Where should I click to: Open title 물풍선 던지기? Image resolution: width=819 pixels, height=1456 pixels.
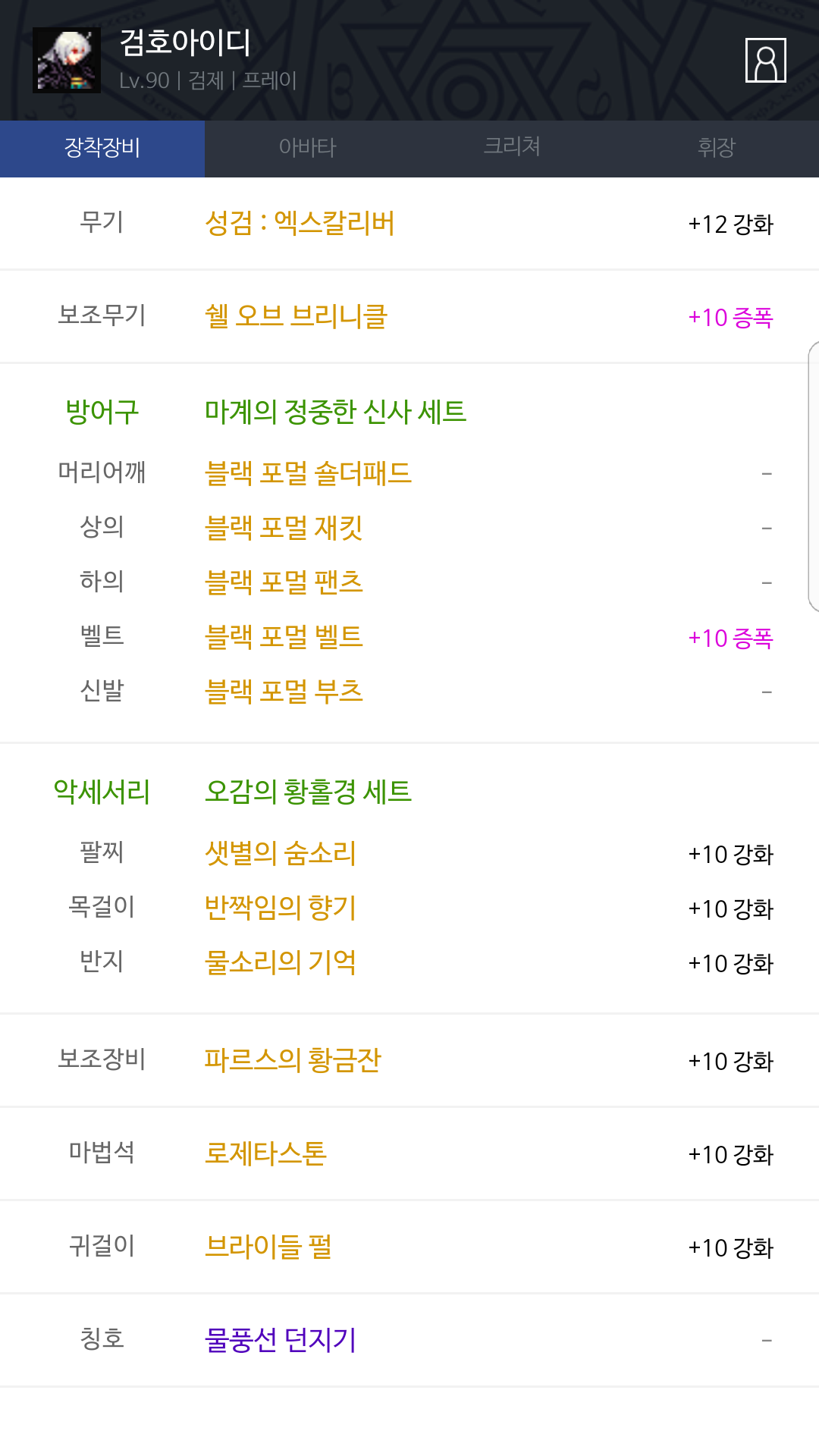pyautogui.click(x=280, y=1340)
